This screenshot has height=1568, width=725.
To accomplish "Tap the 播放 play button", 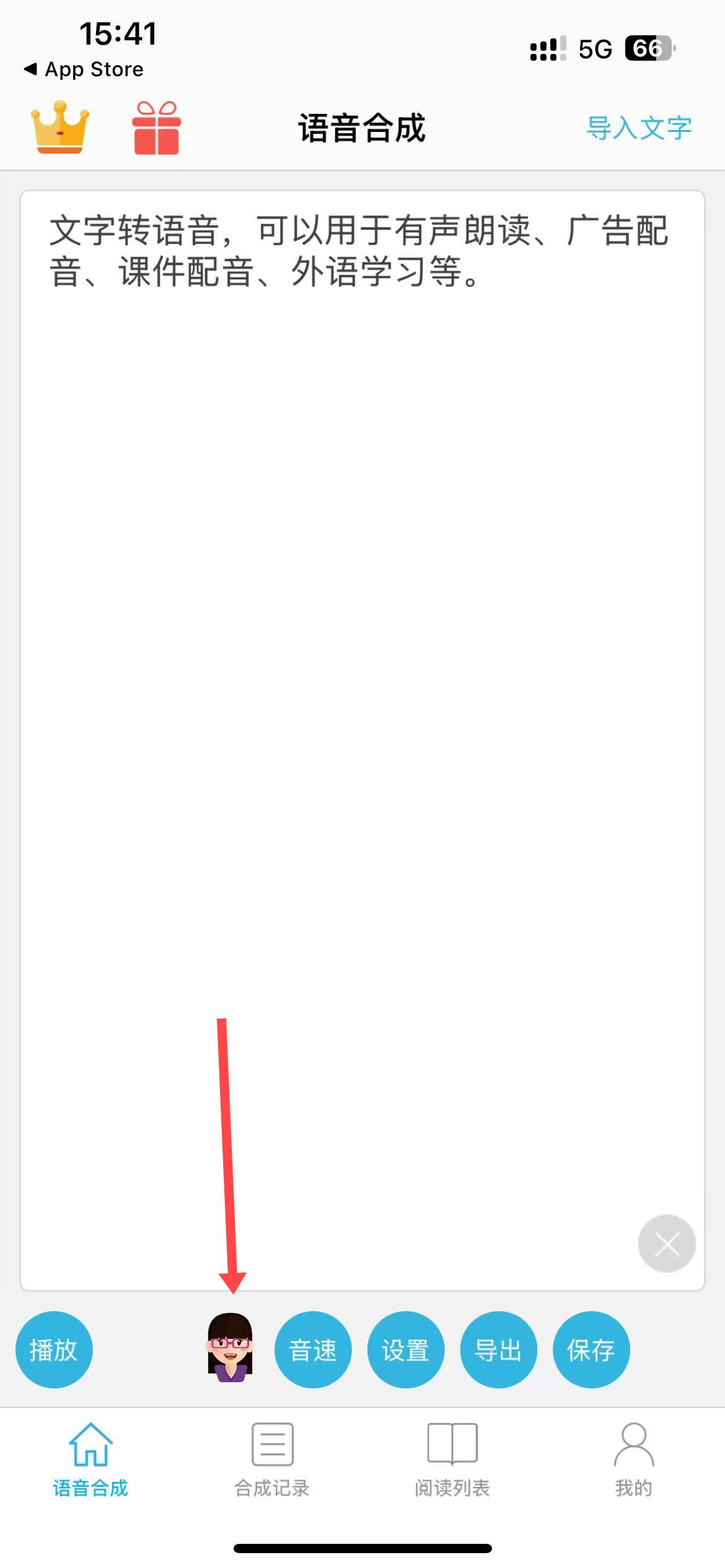I will coord(54,1349).
